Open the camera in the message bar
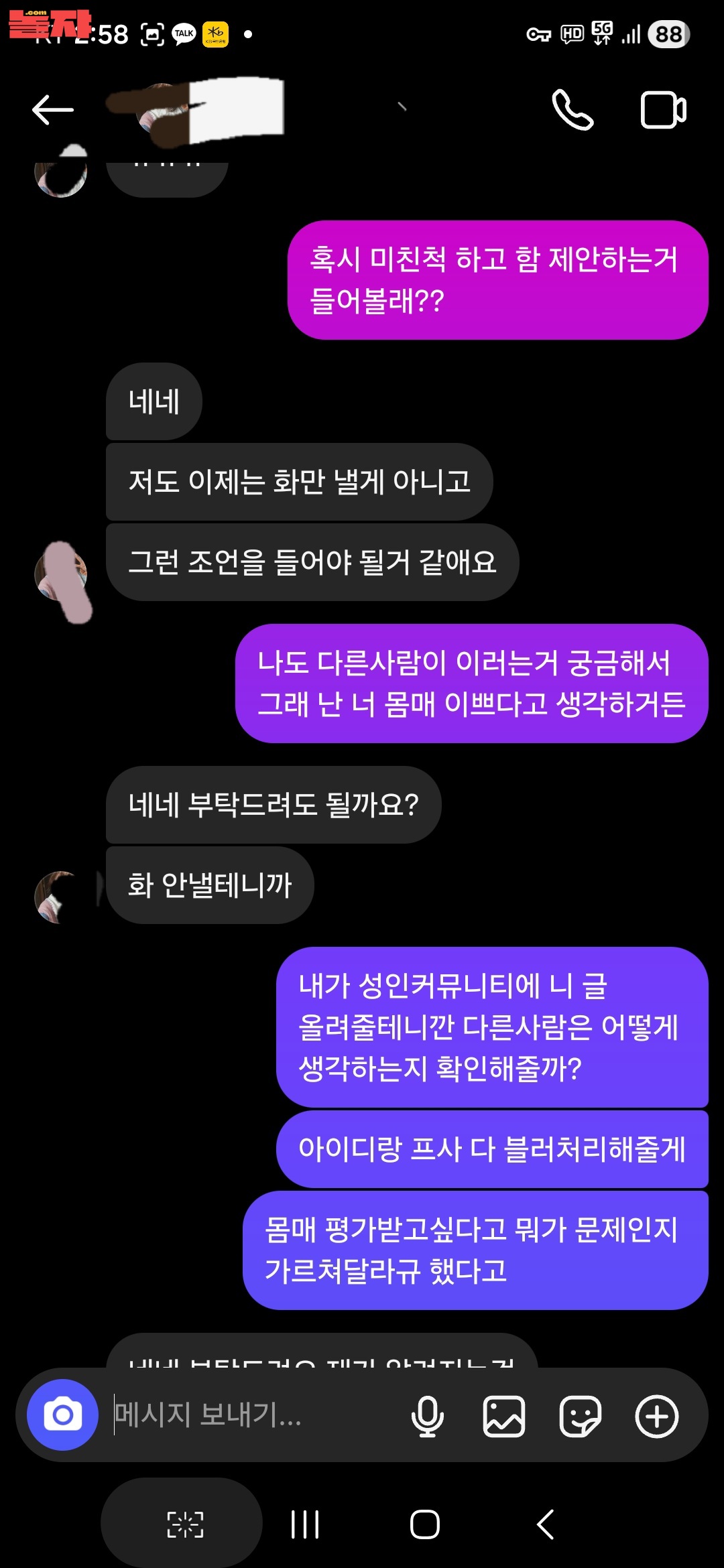The height and width of the screenshot is (1568, 724). point(62,1415)
